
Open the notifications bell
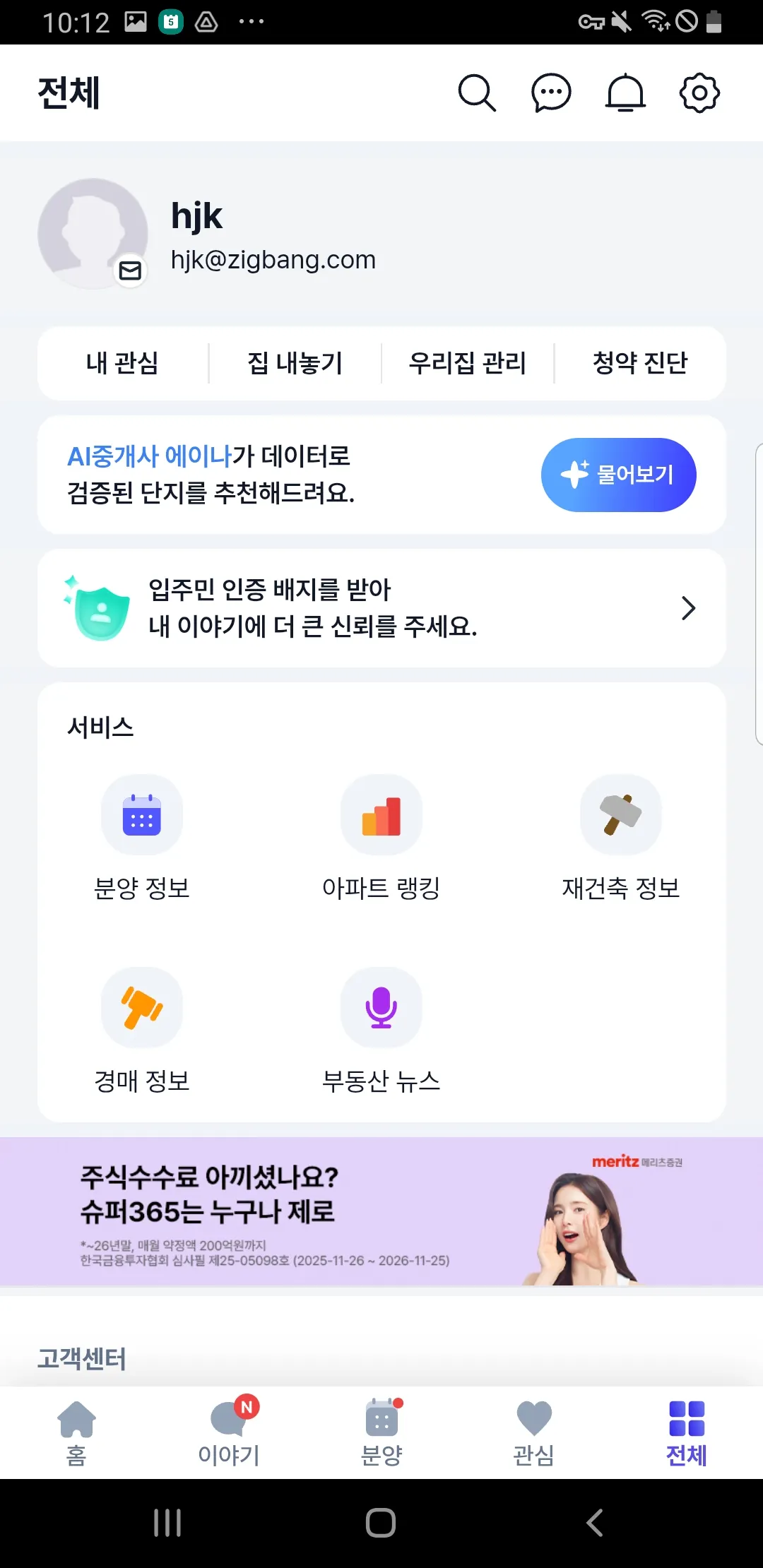[625, 93]
